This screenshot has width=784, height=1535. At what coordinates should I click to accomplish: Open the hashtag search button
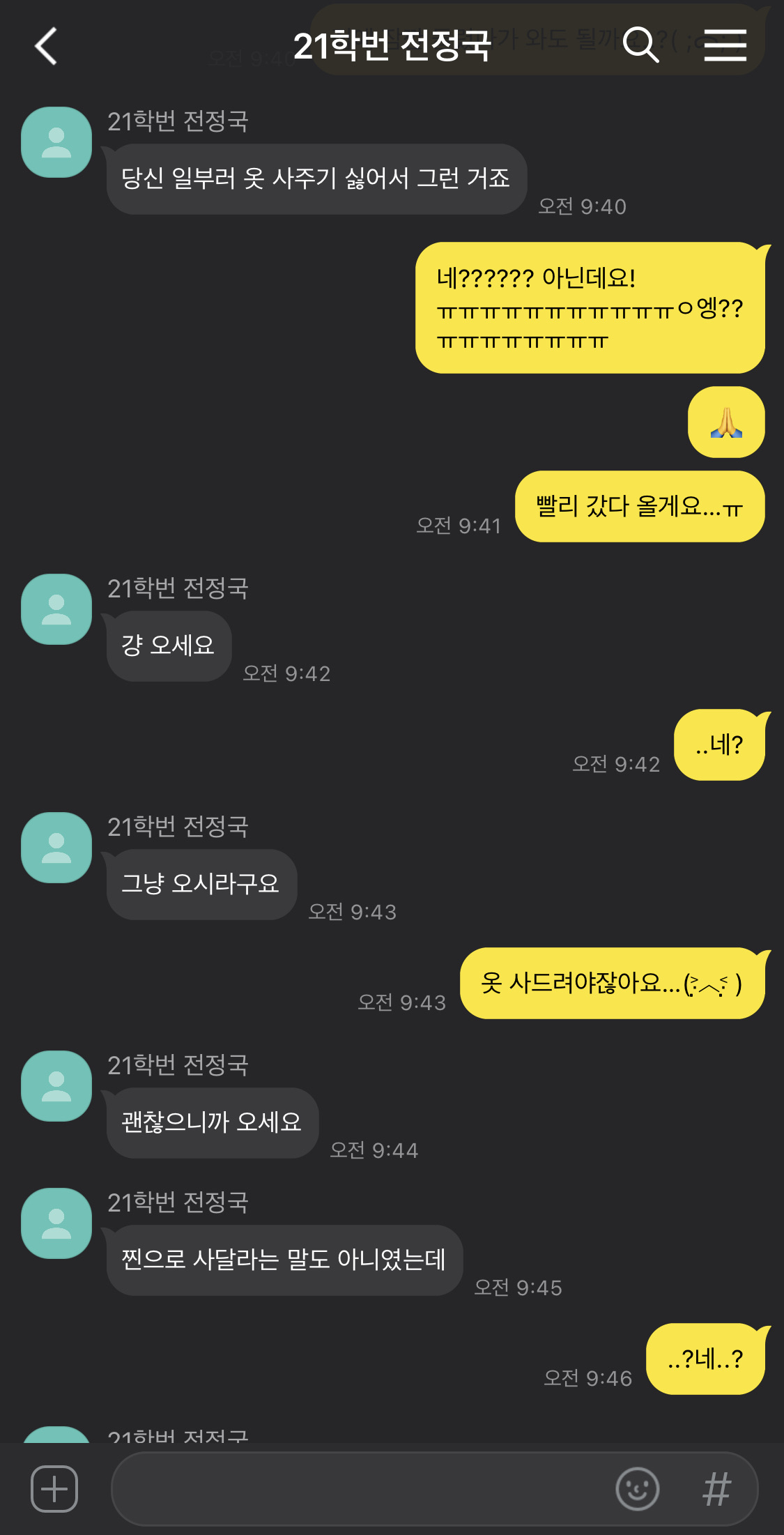tap(716, 1489)
